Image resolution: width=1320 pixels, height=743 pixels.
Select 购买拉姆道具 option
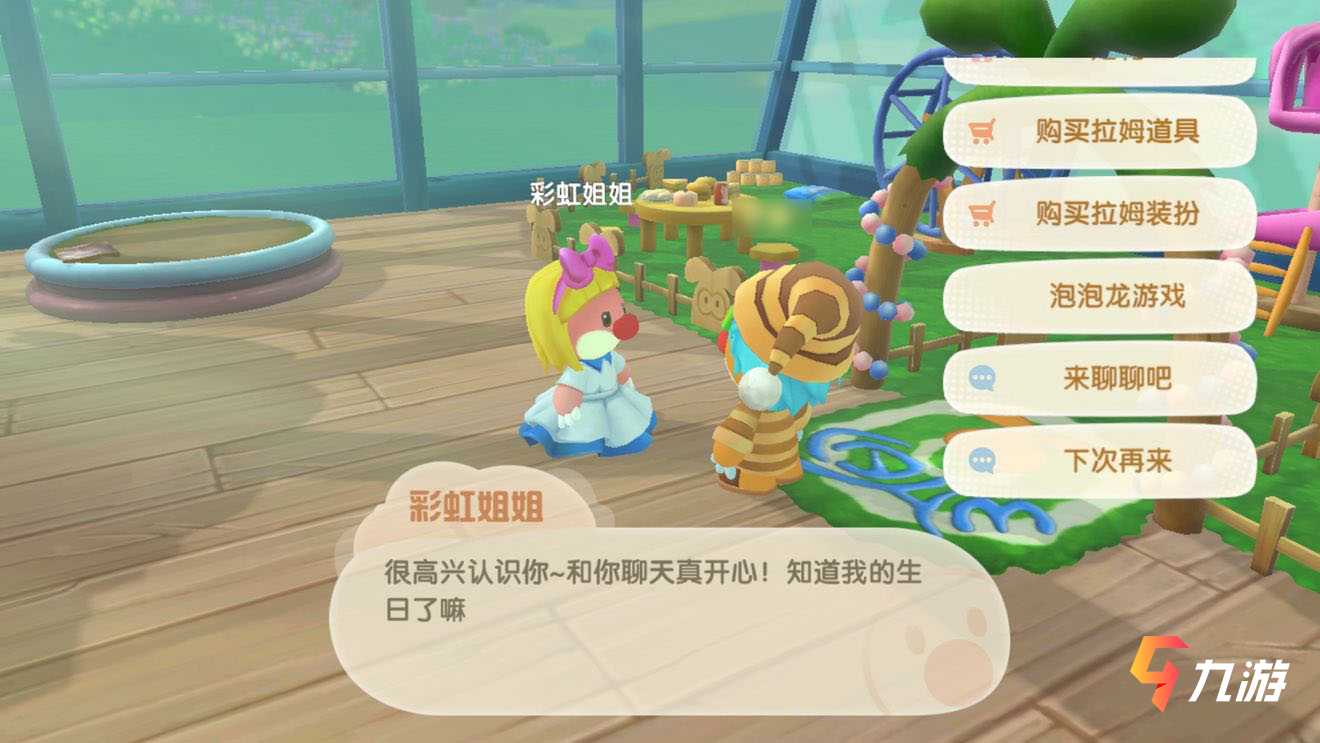[x=1100, y=131]
